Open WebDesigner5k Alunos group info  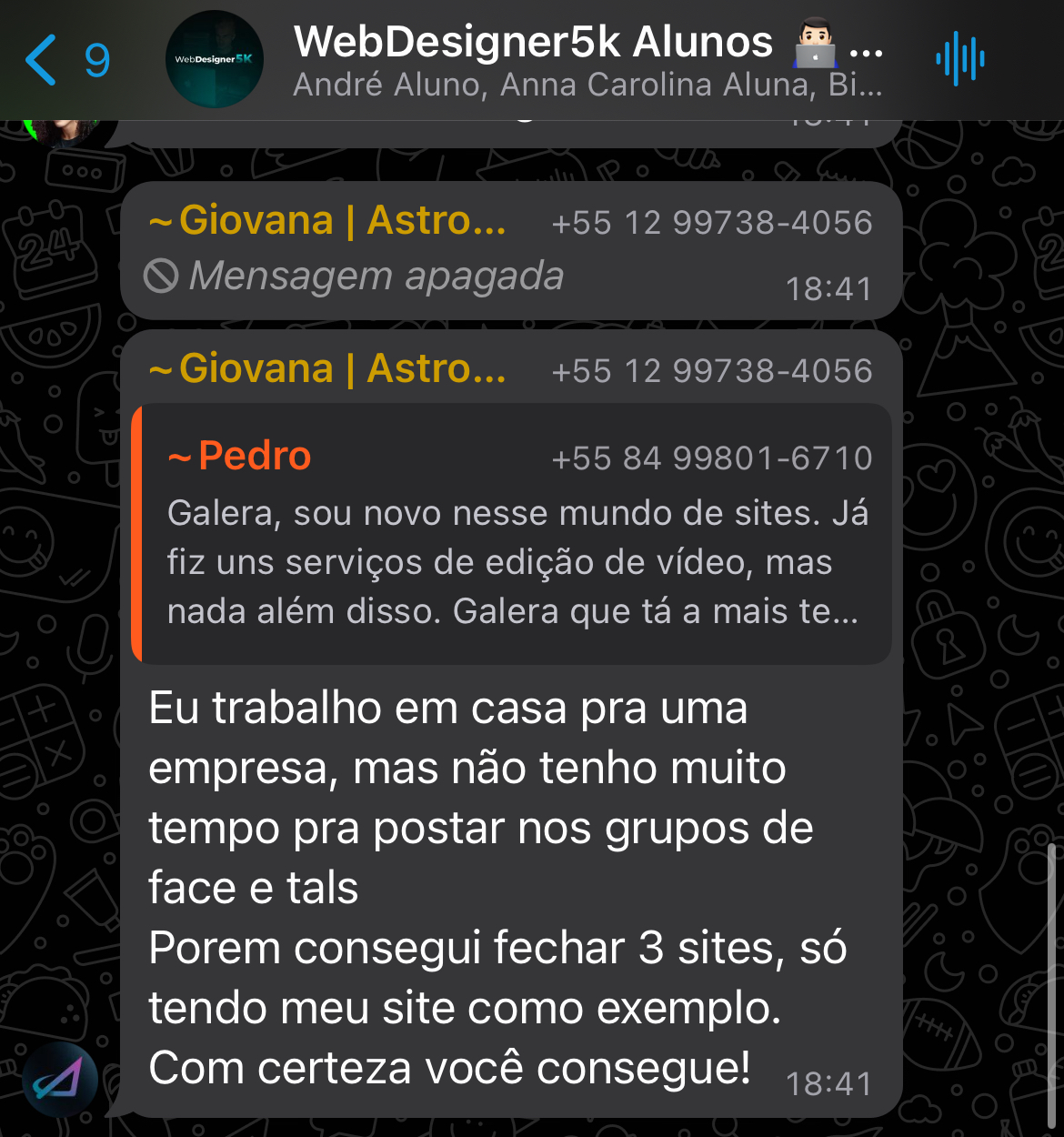pyautogui.click(x=587, y=60)
